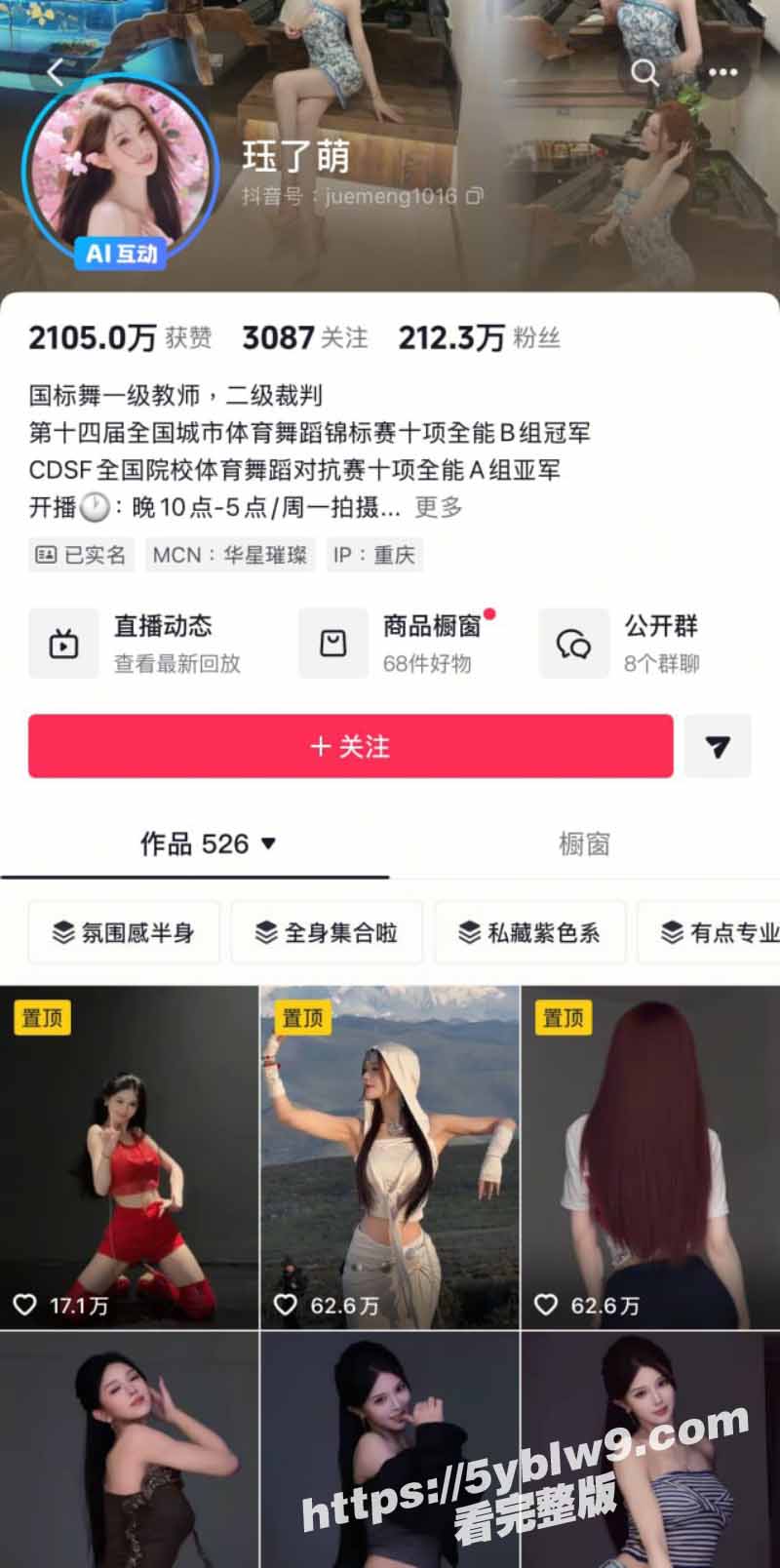Toggle the 氛围感半身 filter chip
Screen dimensions: 780x1568
coord(123,932)
